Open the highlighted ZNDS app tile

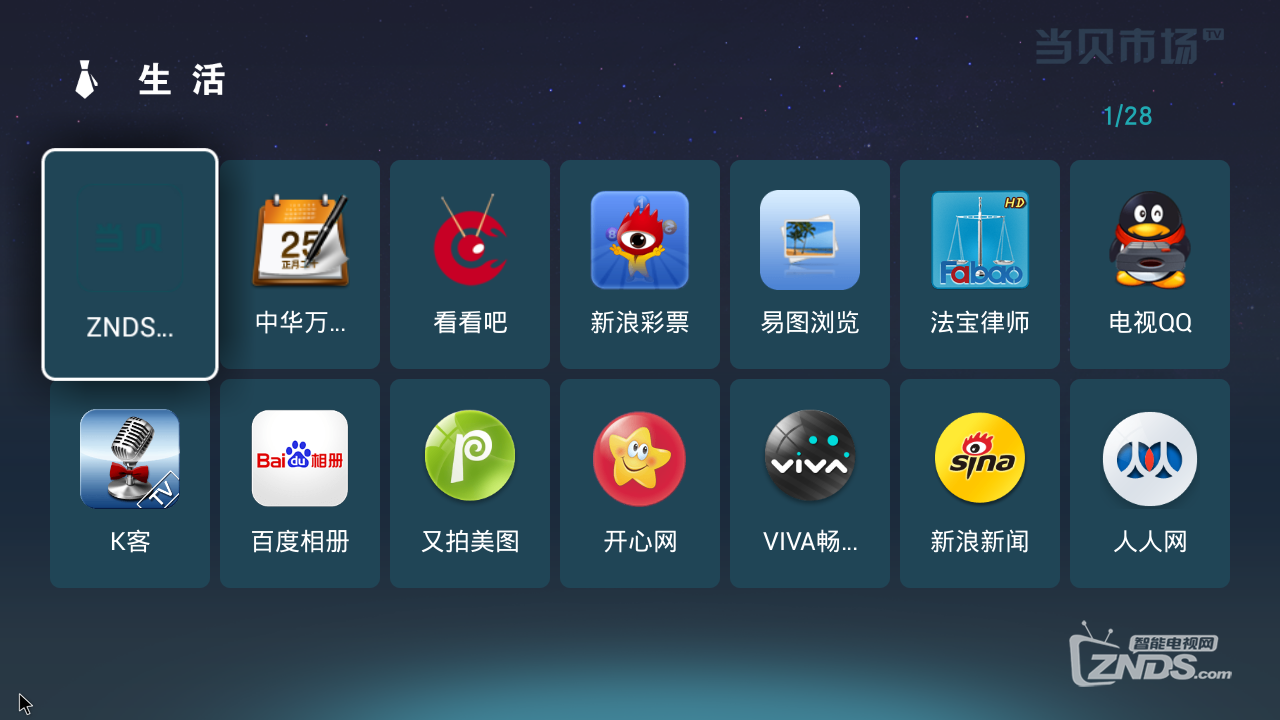pos(130,265)
